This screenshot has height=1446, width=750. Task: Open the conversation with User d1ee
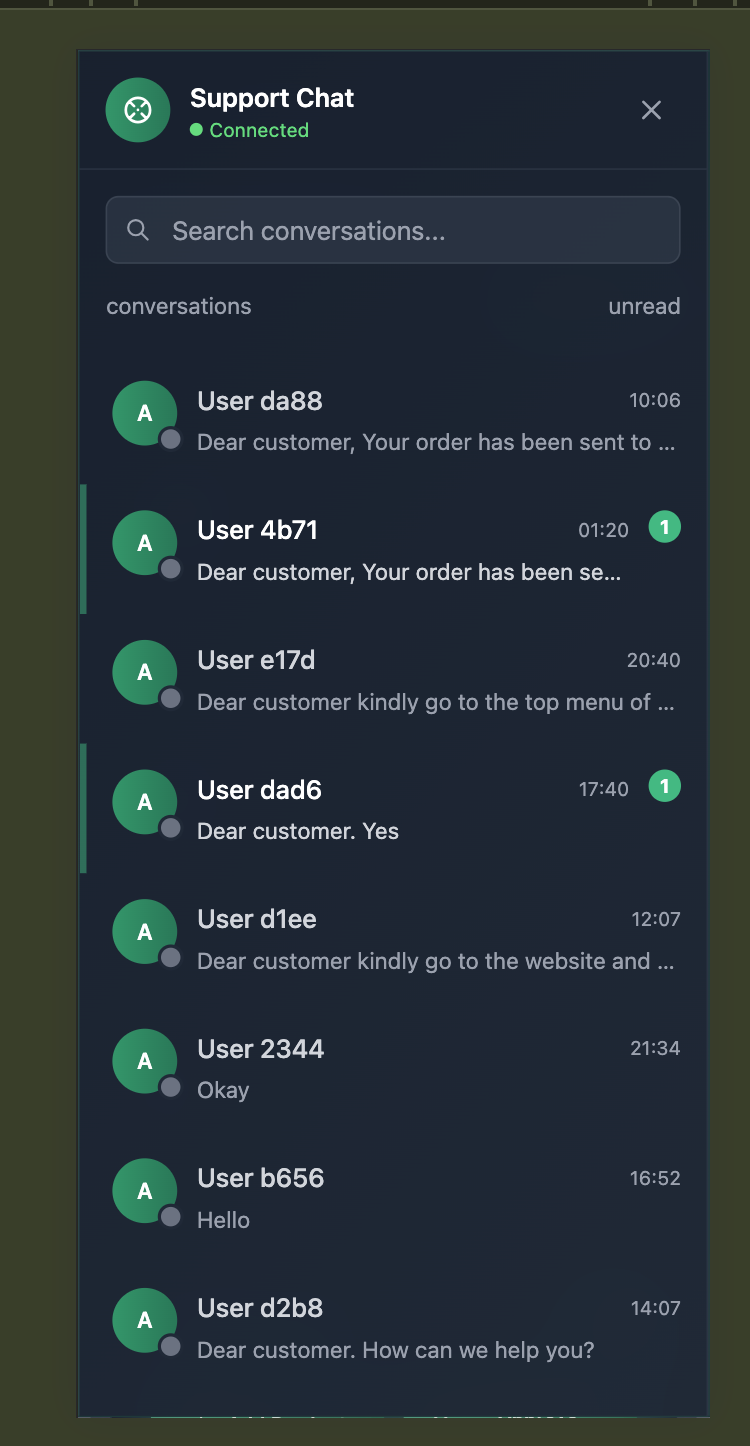click(x=393, y=938)
